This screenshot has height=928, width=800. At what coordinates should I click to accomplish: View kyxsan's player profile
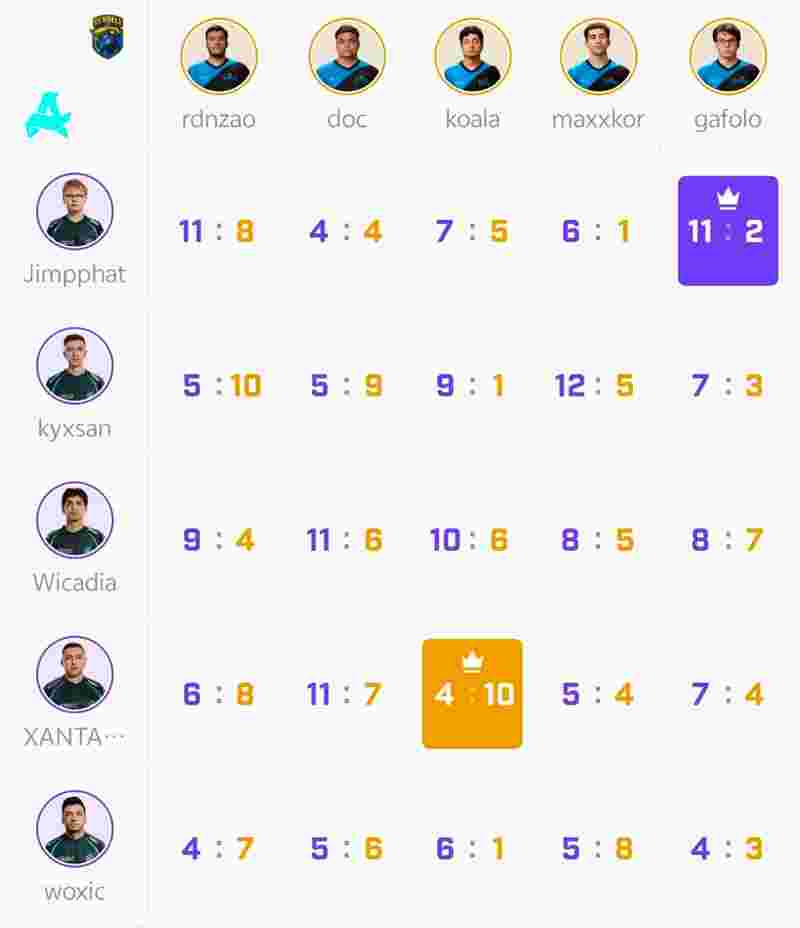tap(75, 366)
